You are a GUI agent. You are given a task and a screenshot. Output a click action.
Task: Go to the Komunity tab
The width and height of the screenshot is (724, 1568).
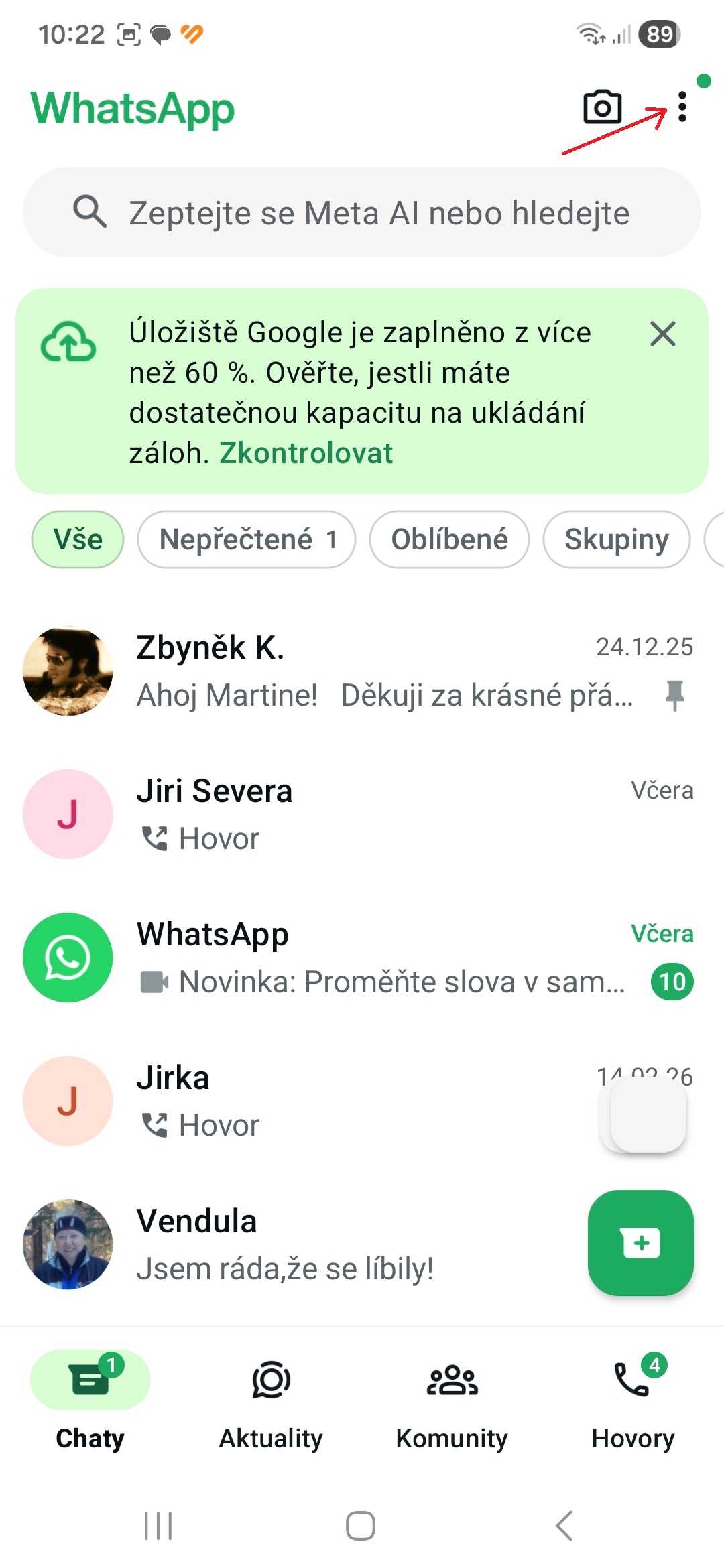(x=452, y=1400)
